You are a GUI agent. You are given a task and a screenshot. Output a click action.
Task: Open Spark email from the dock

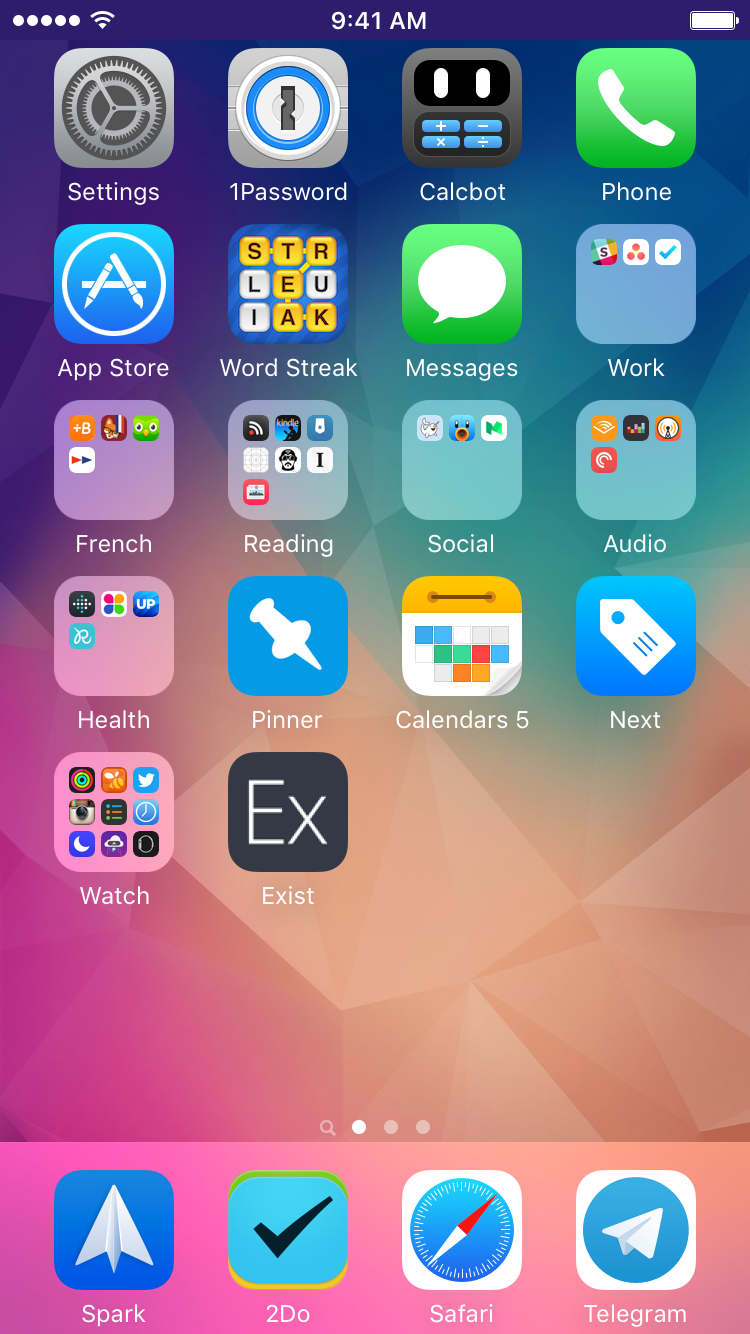click(x=113, y=1230)
